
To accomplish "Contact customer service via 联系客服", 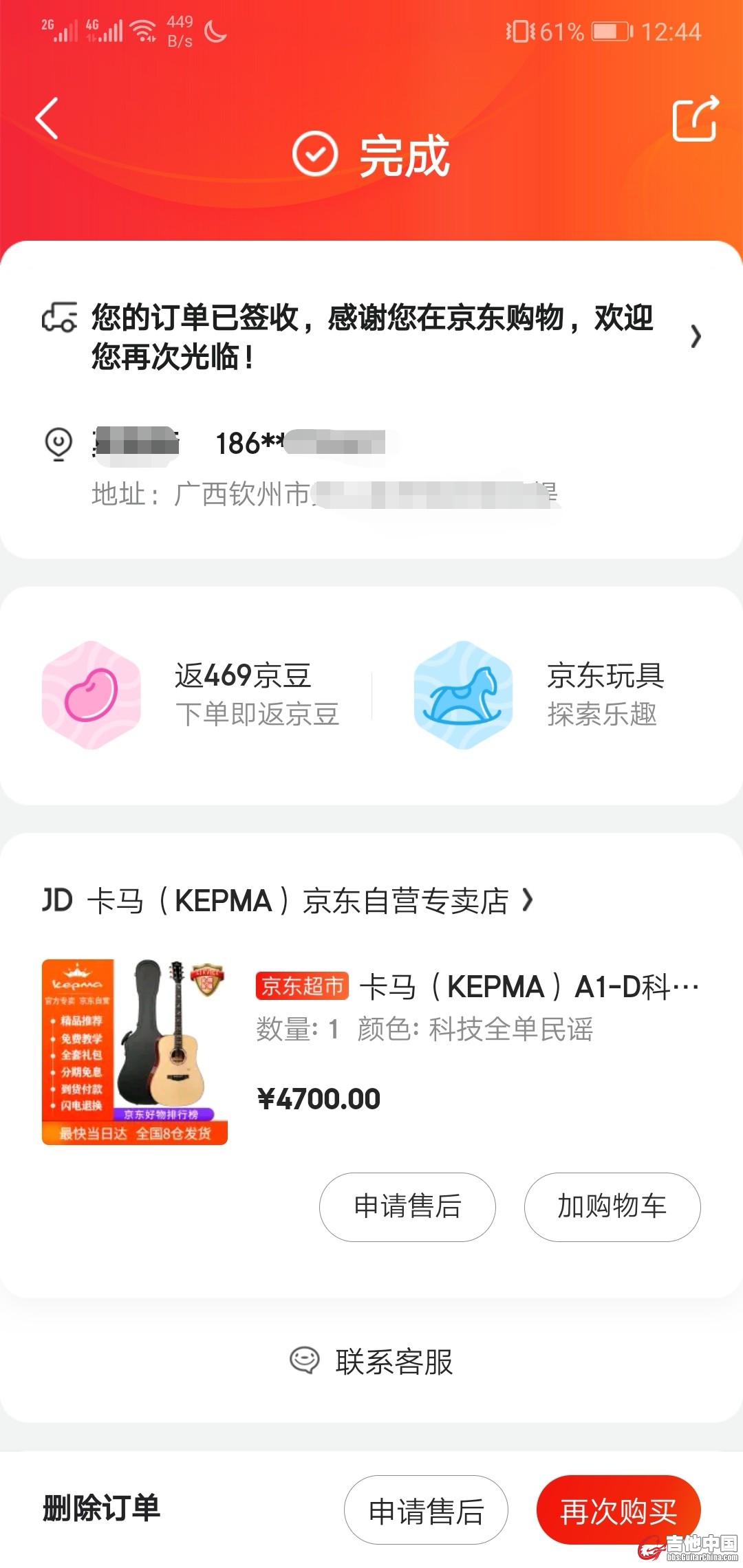I will 372,1362.
